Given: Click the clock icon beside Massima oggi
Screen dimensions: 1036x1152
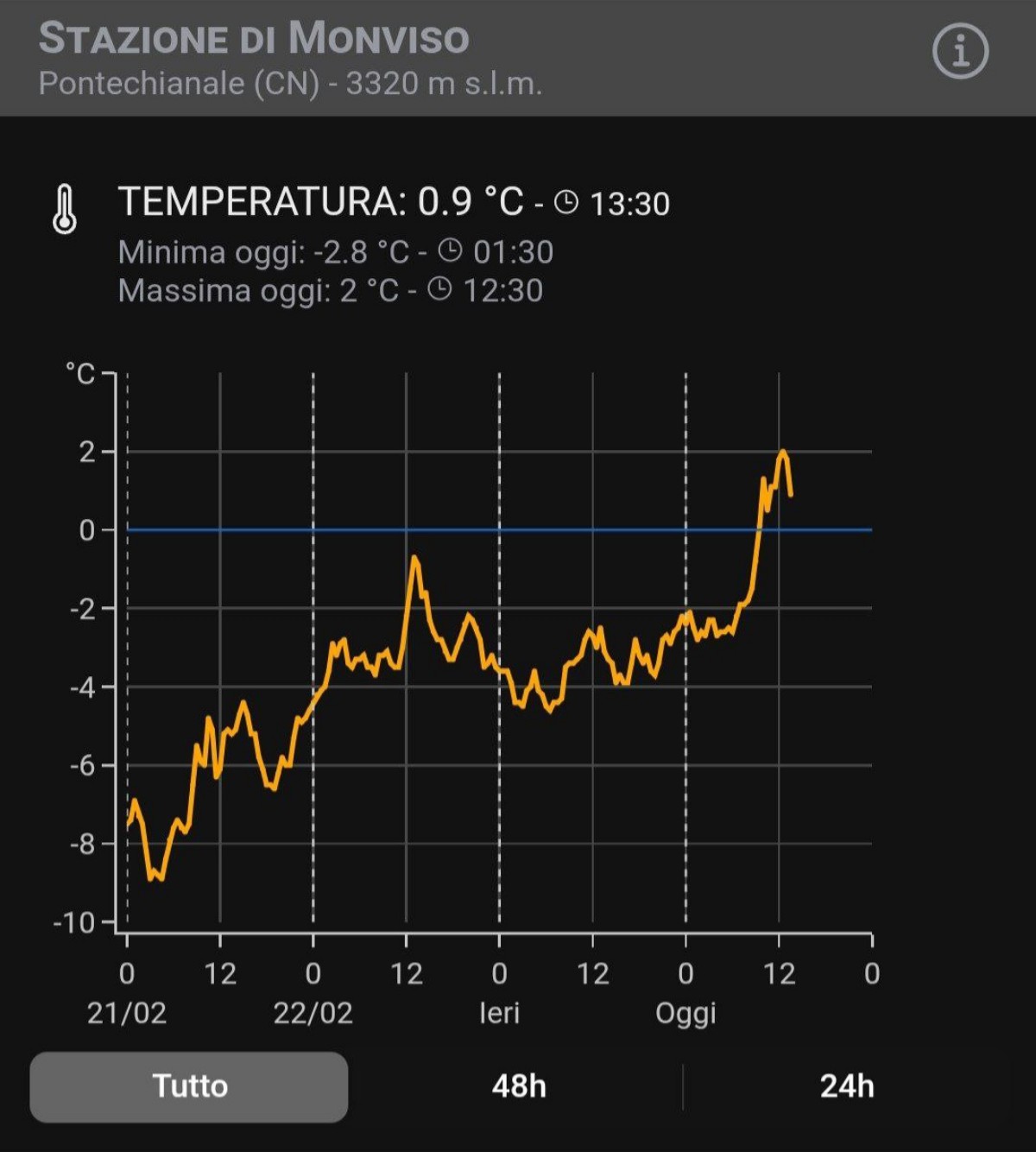Looking at the screenshot, I should (441, 289).
